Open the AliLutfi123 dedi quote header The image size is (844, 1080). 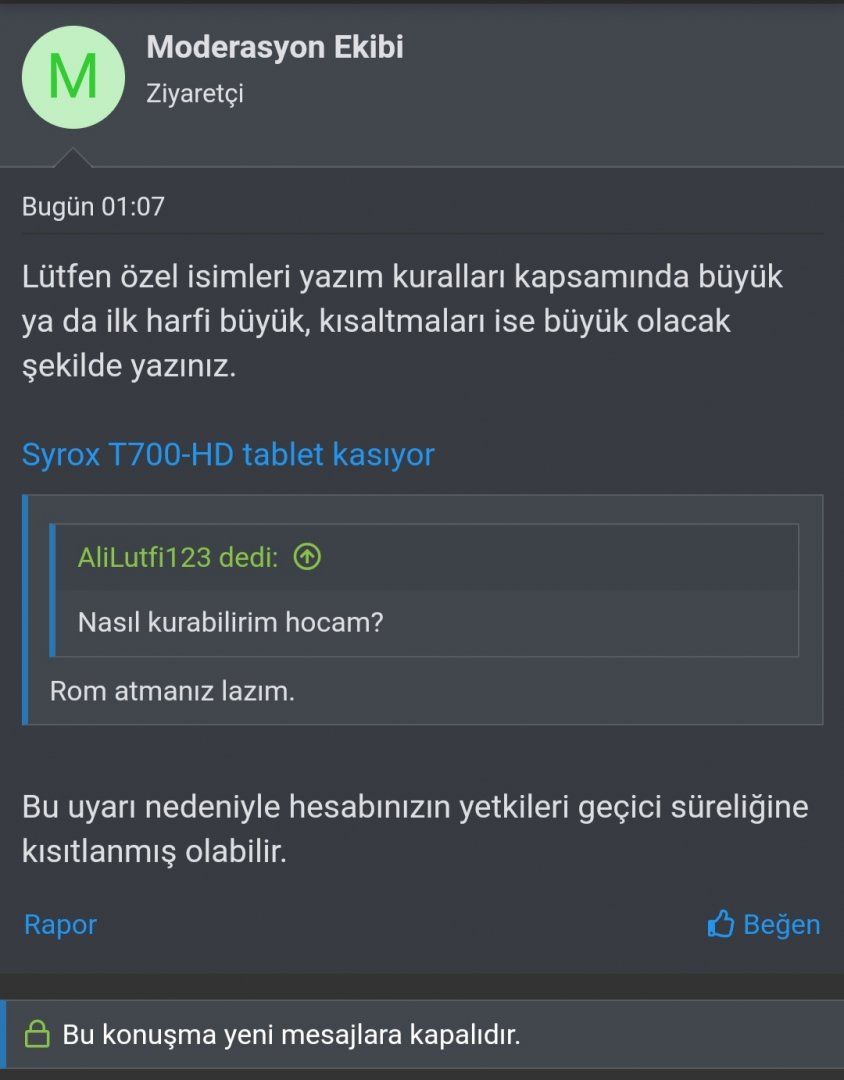click(177, 558)
